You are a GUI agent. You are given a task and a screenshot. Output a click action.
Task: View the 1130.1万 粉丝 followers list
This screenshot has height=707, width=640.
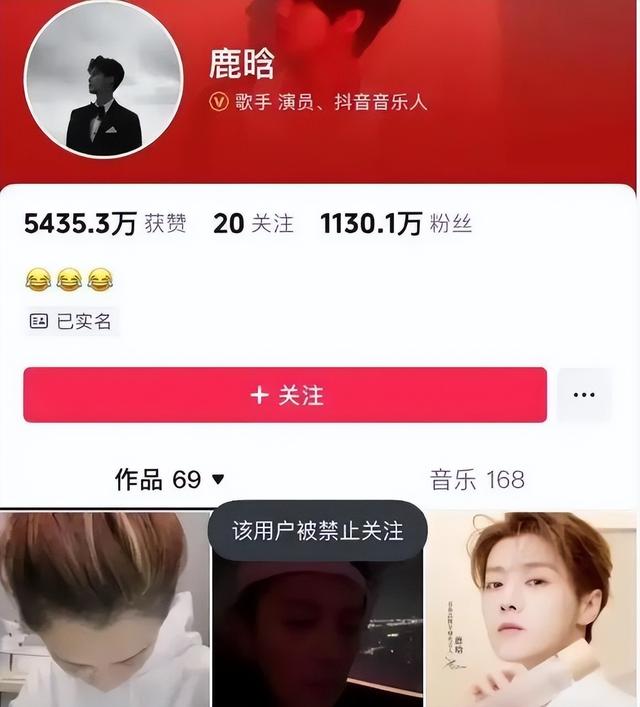pyautogui.click(x=395, y=224)
